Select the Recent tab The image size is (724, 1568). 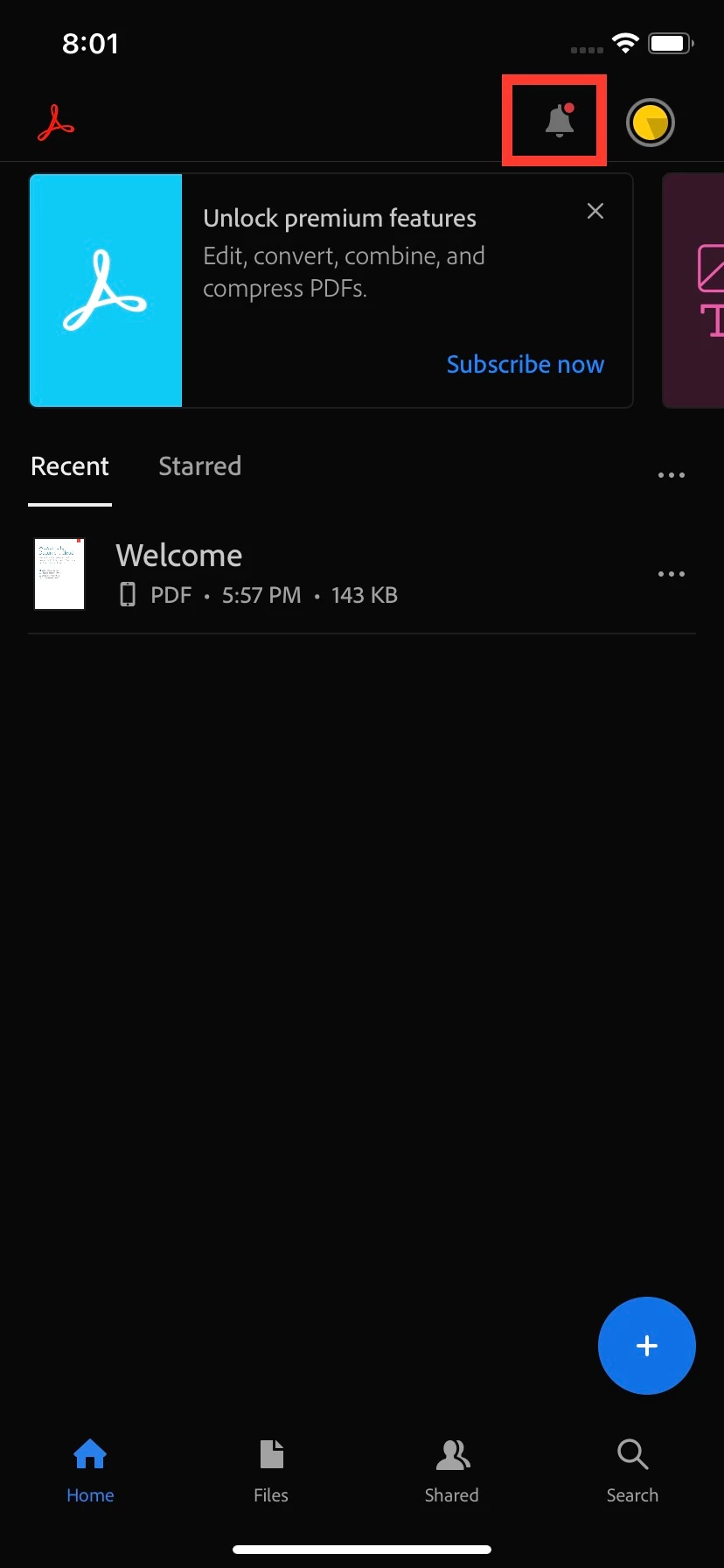[x=70, y=466]
